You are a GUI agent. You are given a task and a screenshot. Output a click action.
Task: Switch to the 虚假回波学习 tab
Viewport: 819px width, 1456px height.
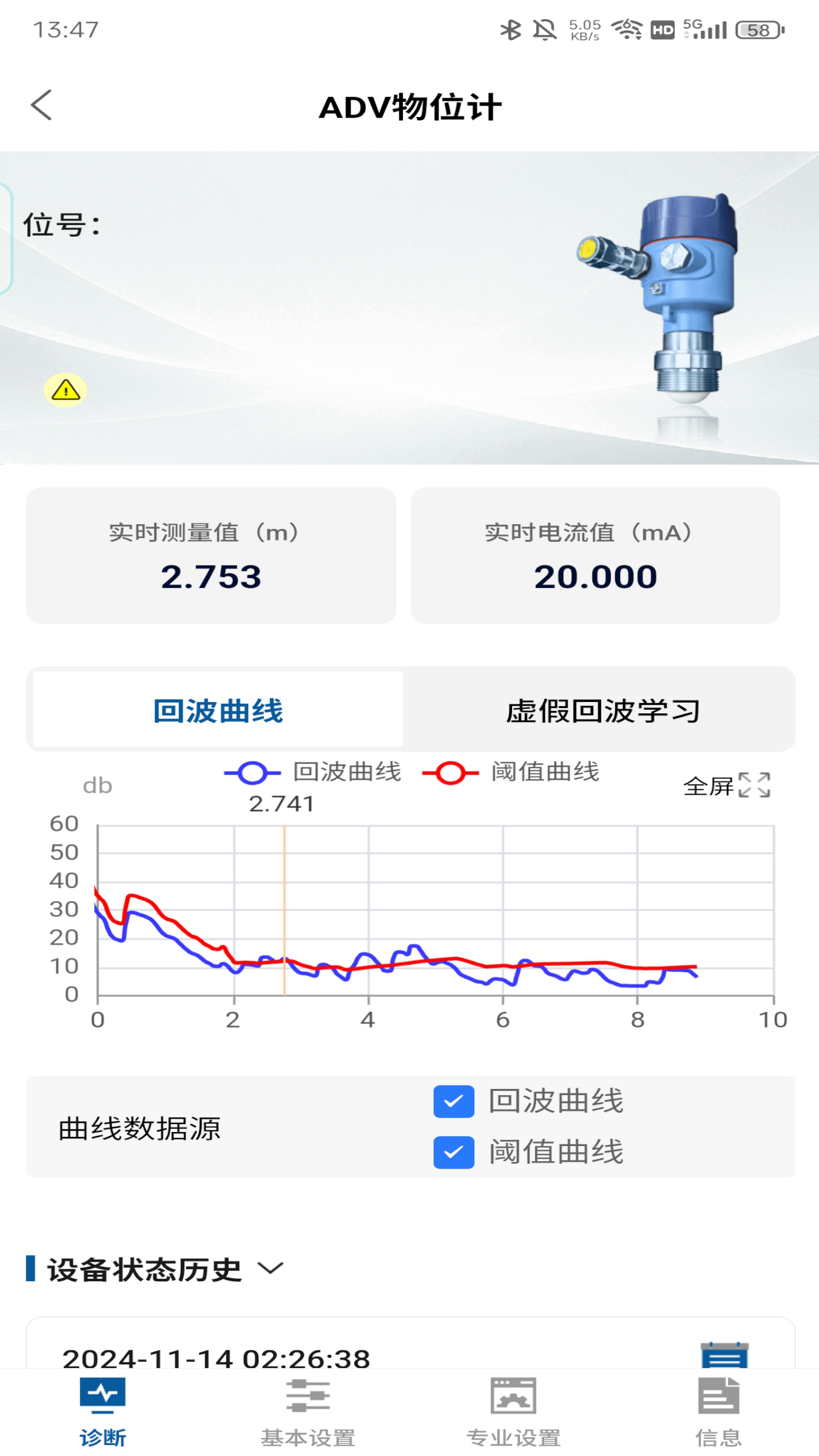[x=603, y=712]
